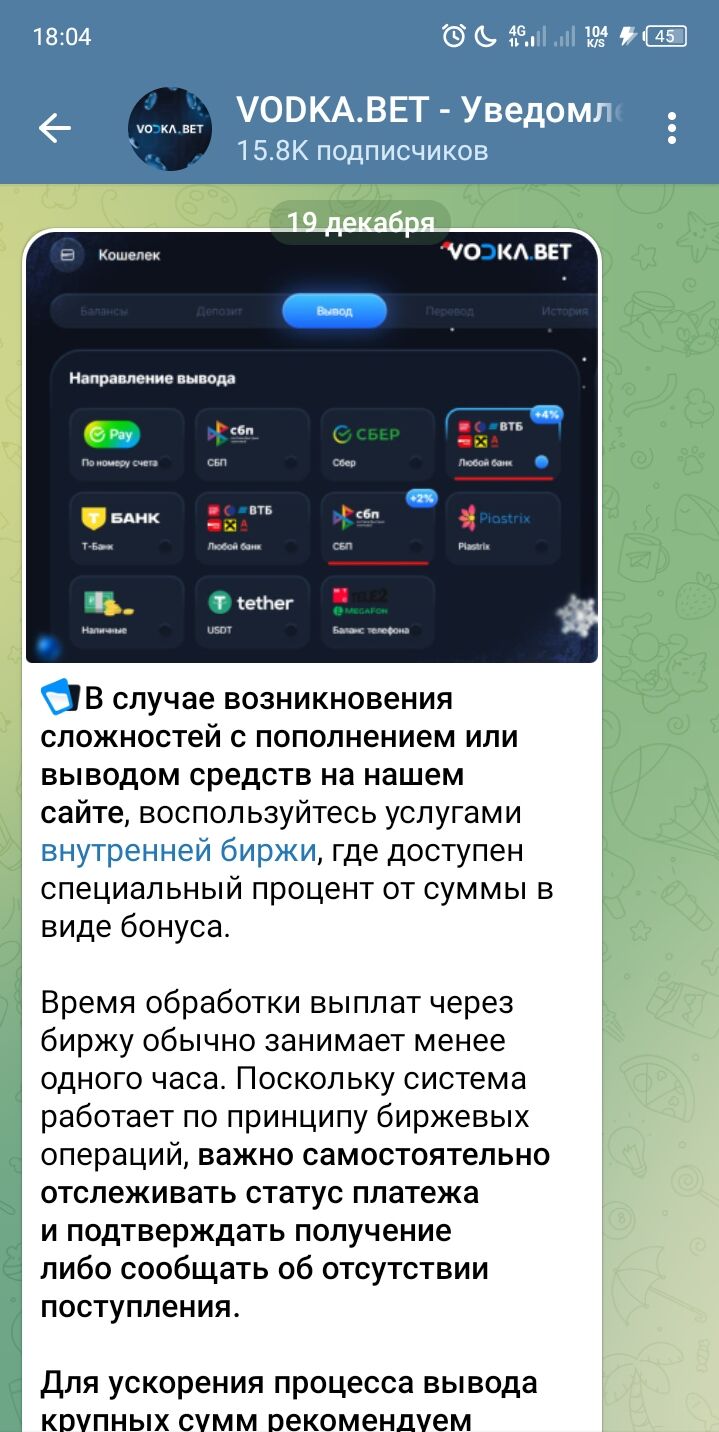Follow the 'внутренней биржи' link

point(179,851)
